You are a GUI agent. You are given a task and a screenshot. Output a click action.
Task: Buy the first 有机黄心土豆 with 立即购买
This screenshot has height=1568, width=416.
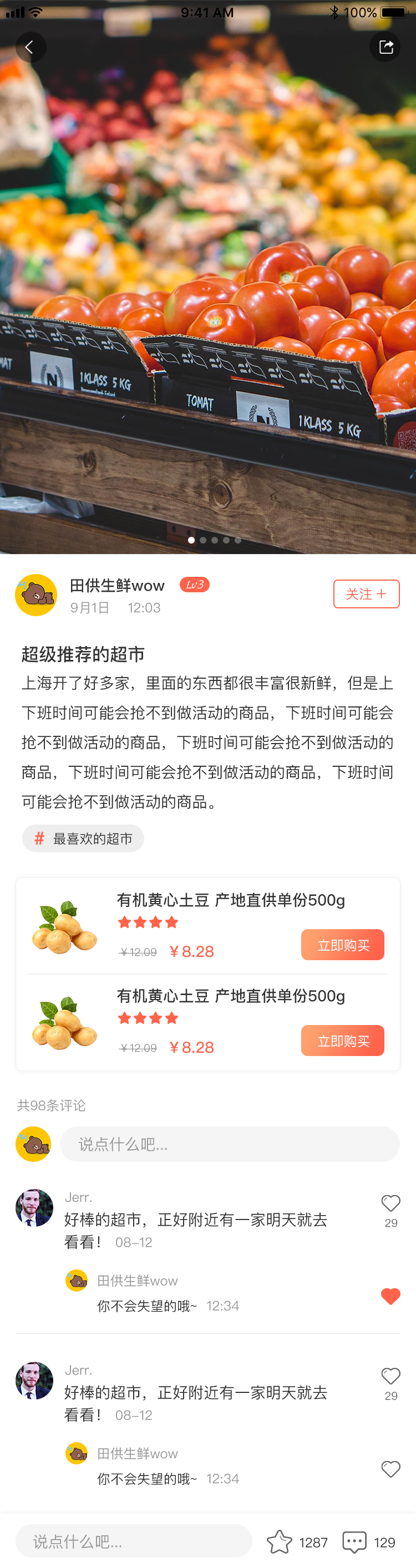click(x=342, y=944)
